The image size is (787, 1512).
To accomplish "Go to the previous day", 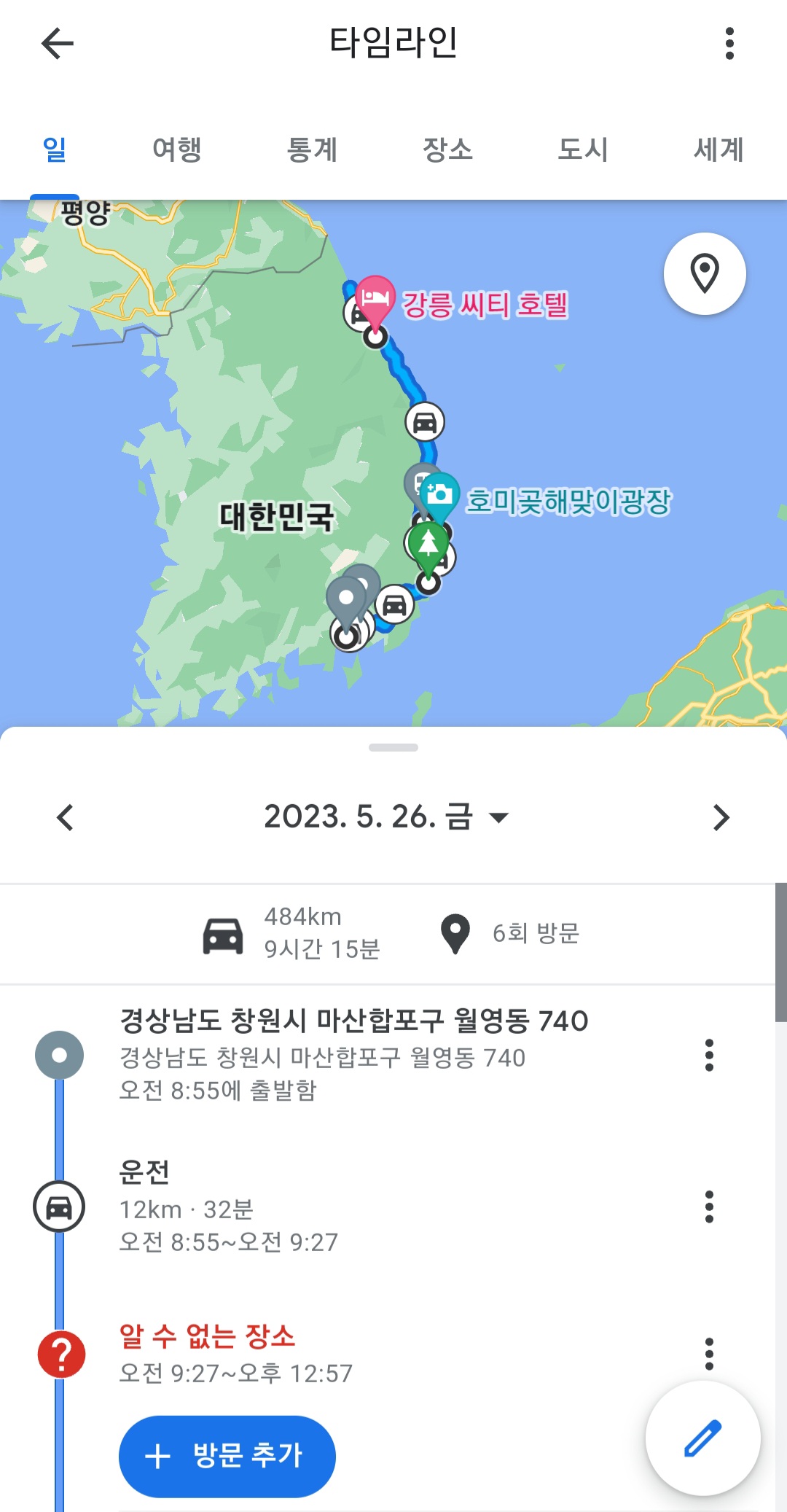I will [x=65, y=817].
